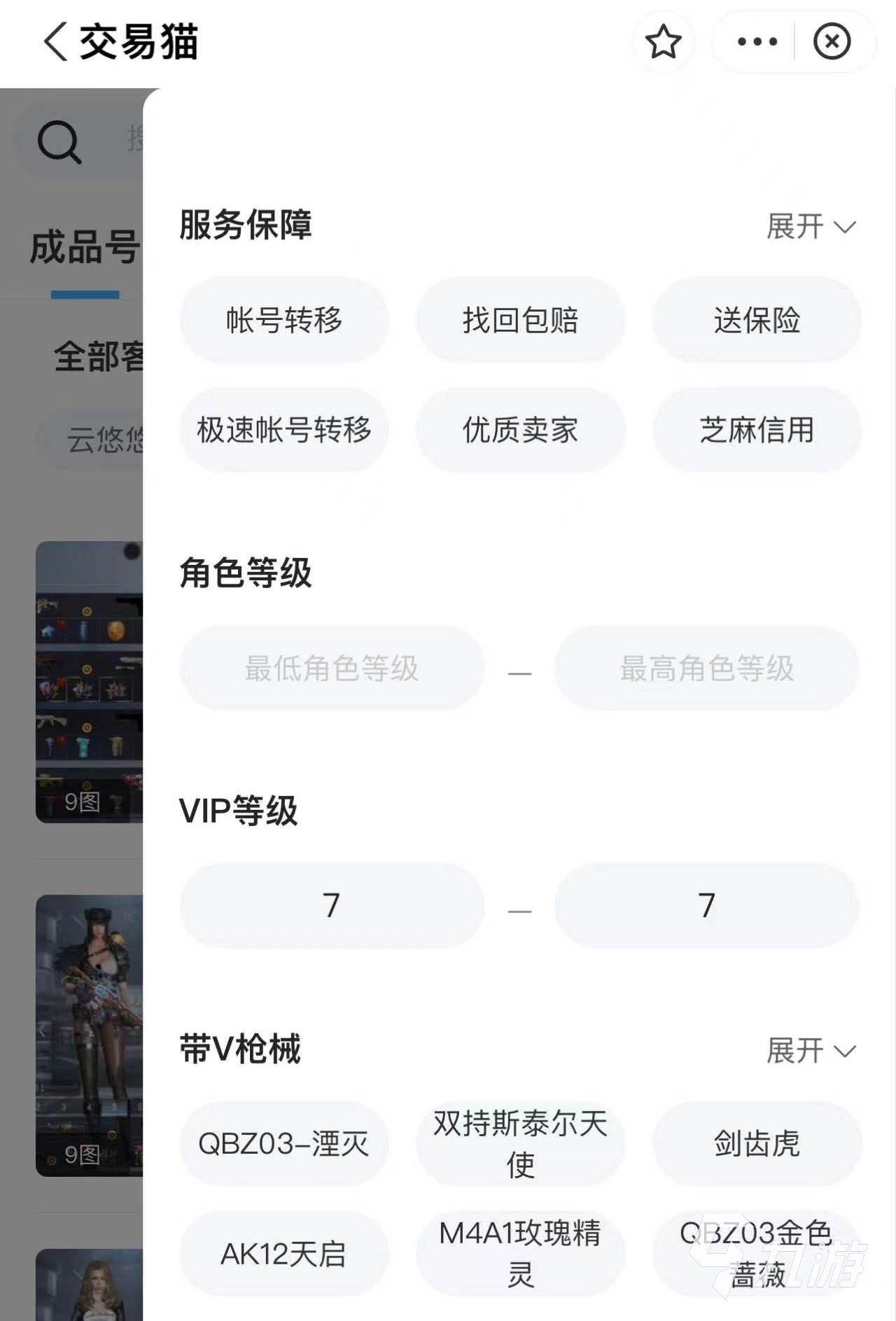The height and width of the screenshot is (1321, 896).
Task: Tap the 最高角色等级 input field
Action: tap(706, 669)
